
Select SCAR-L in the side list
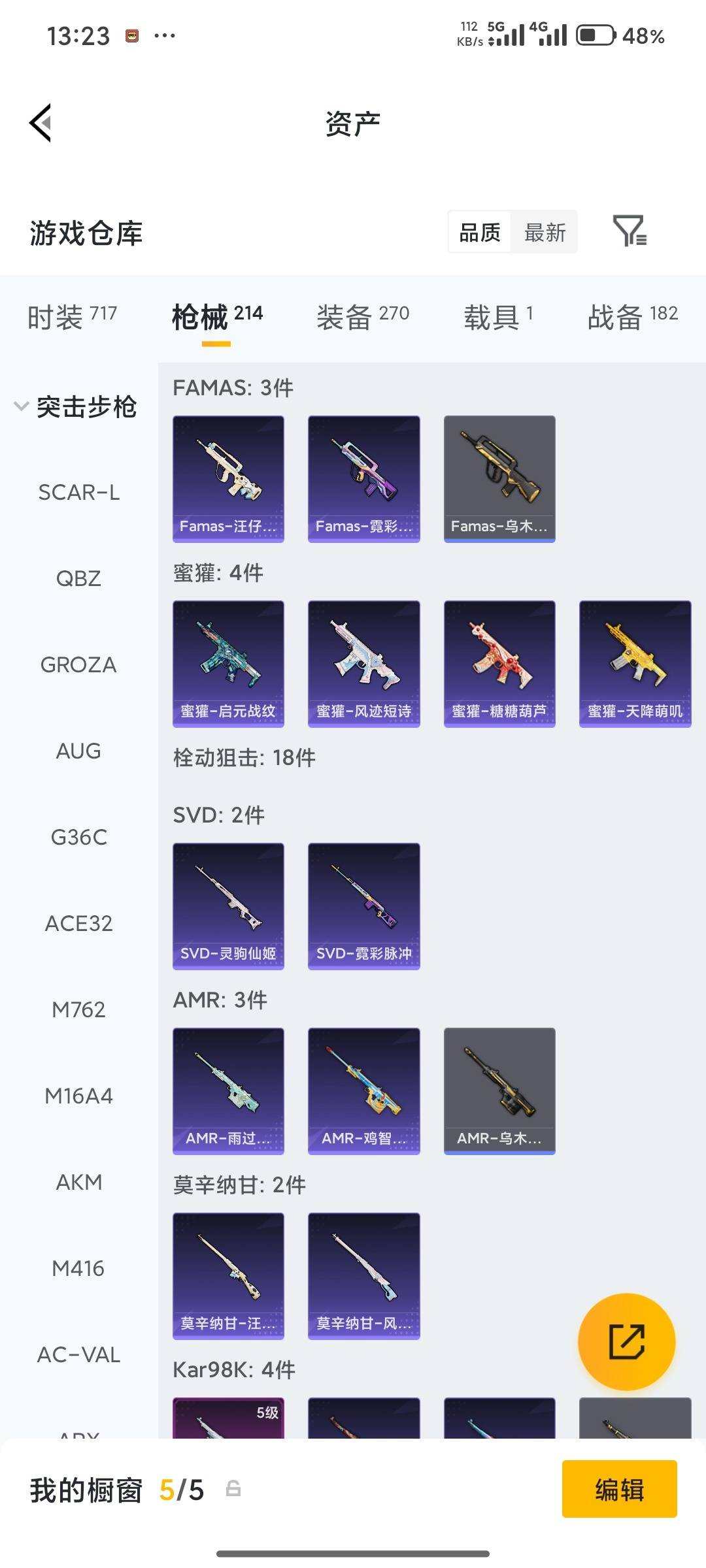coord(78,493)
